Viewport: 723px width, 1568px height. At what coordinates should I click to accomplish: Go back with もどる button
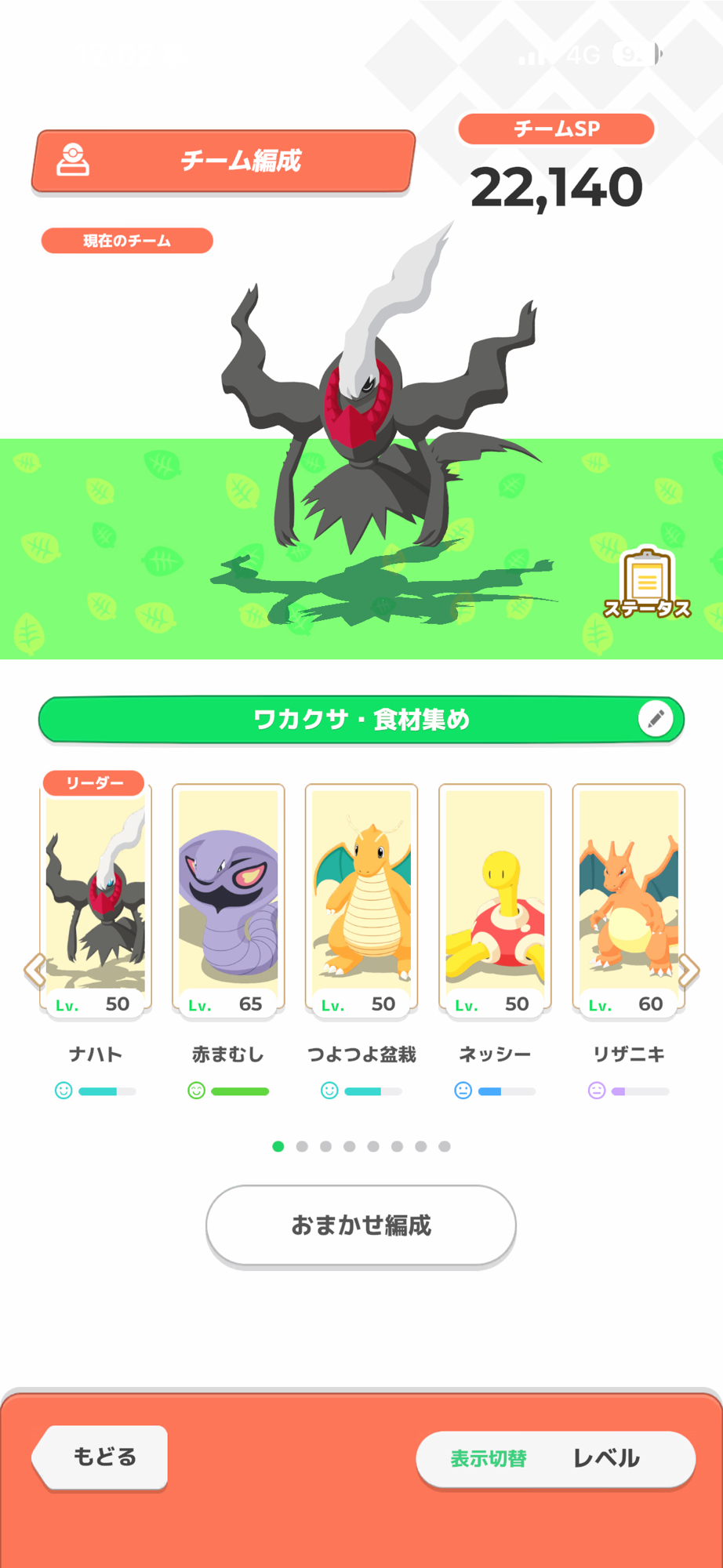click(x=102, y=1457)
